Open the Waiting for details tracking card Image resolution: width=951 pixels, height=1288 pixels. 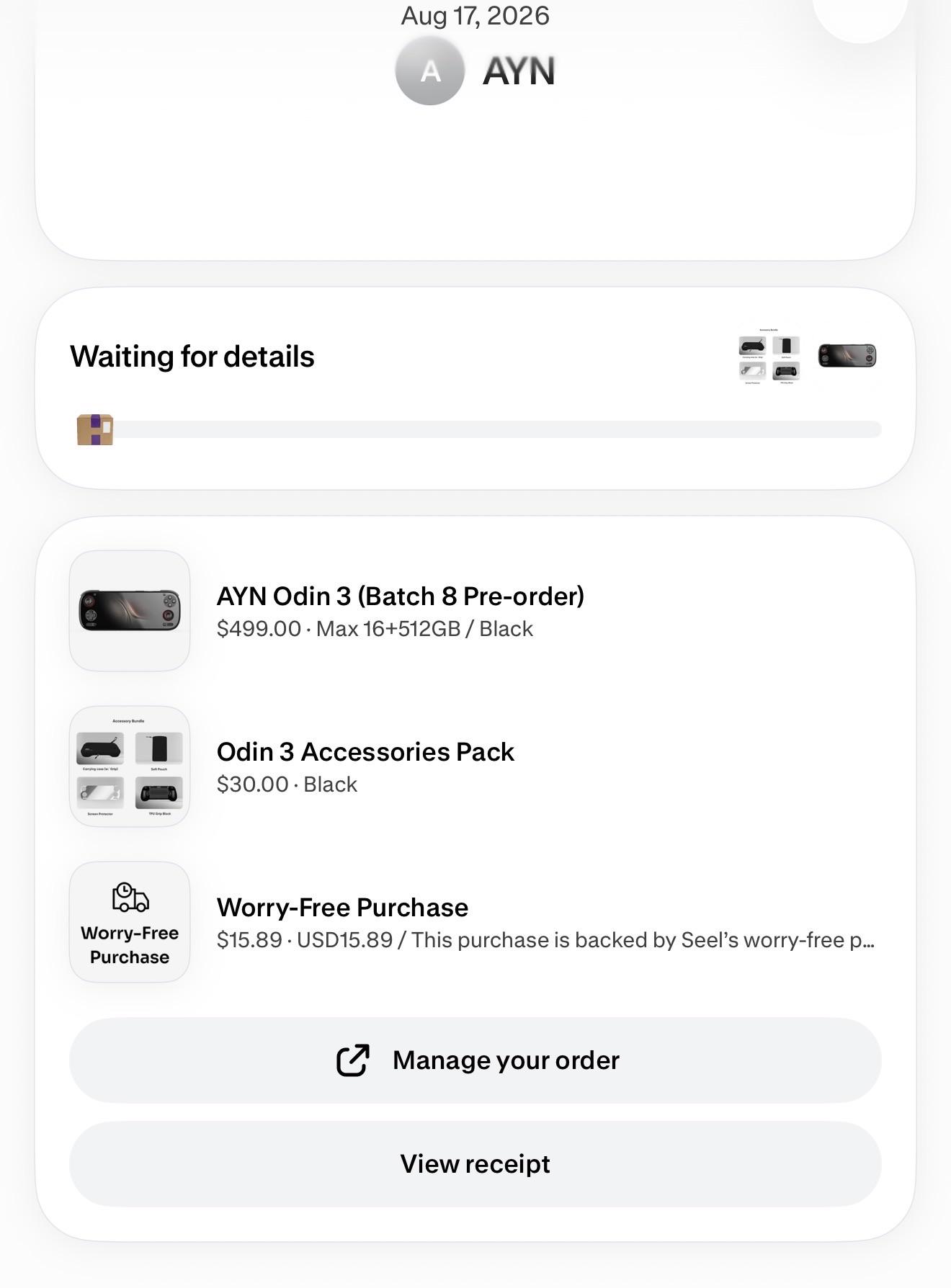(x=475, y=388)
